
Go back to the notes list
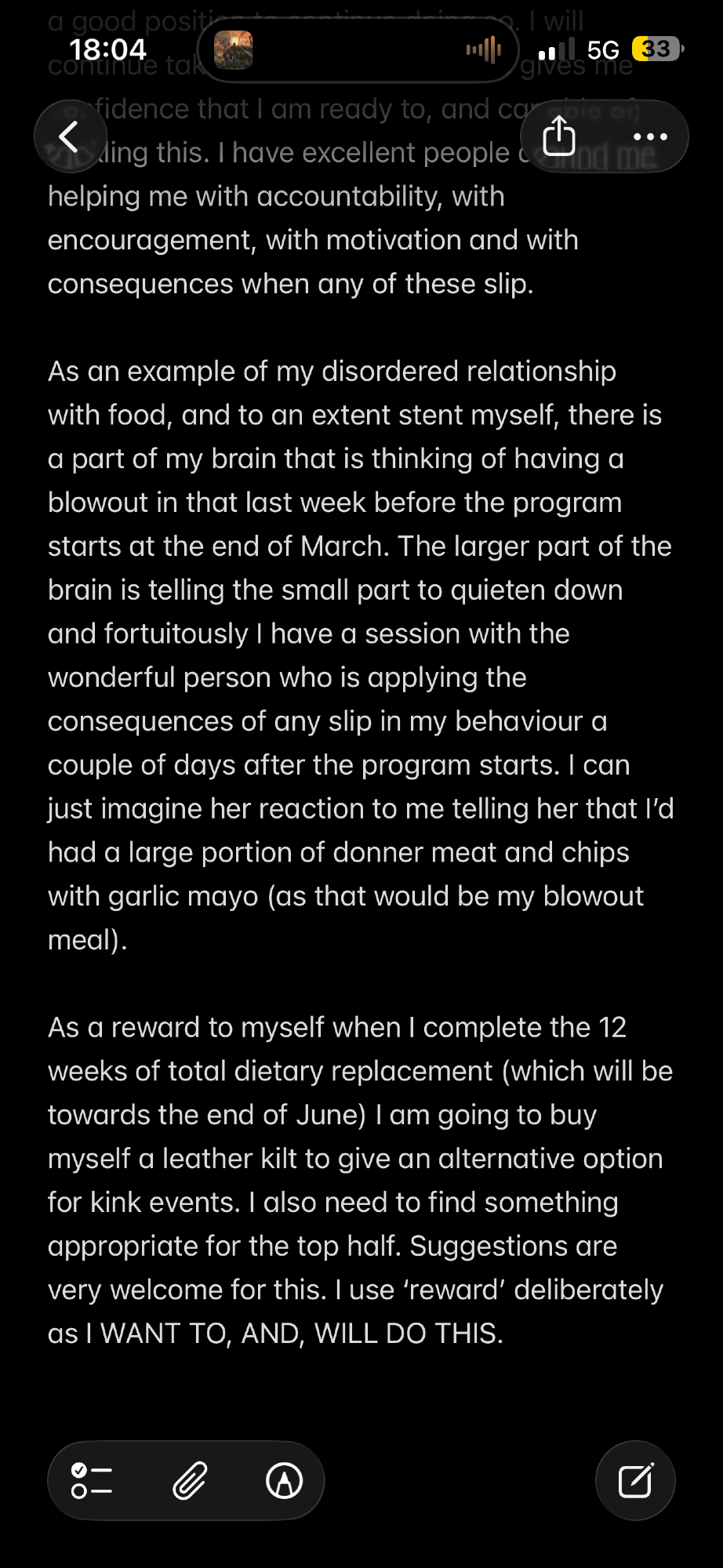[70, 137]
